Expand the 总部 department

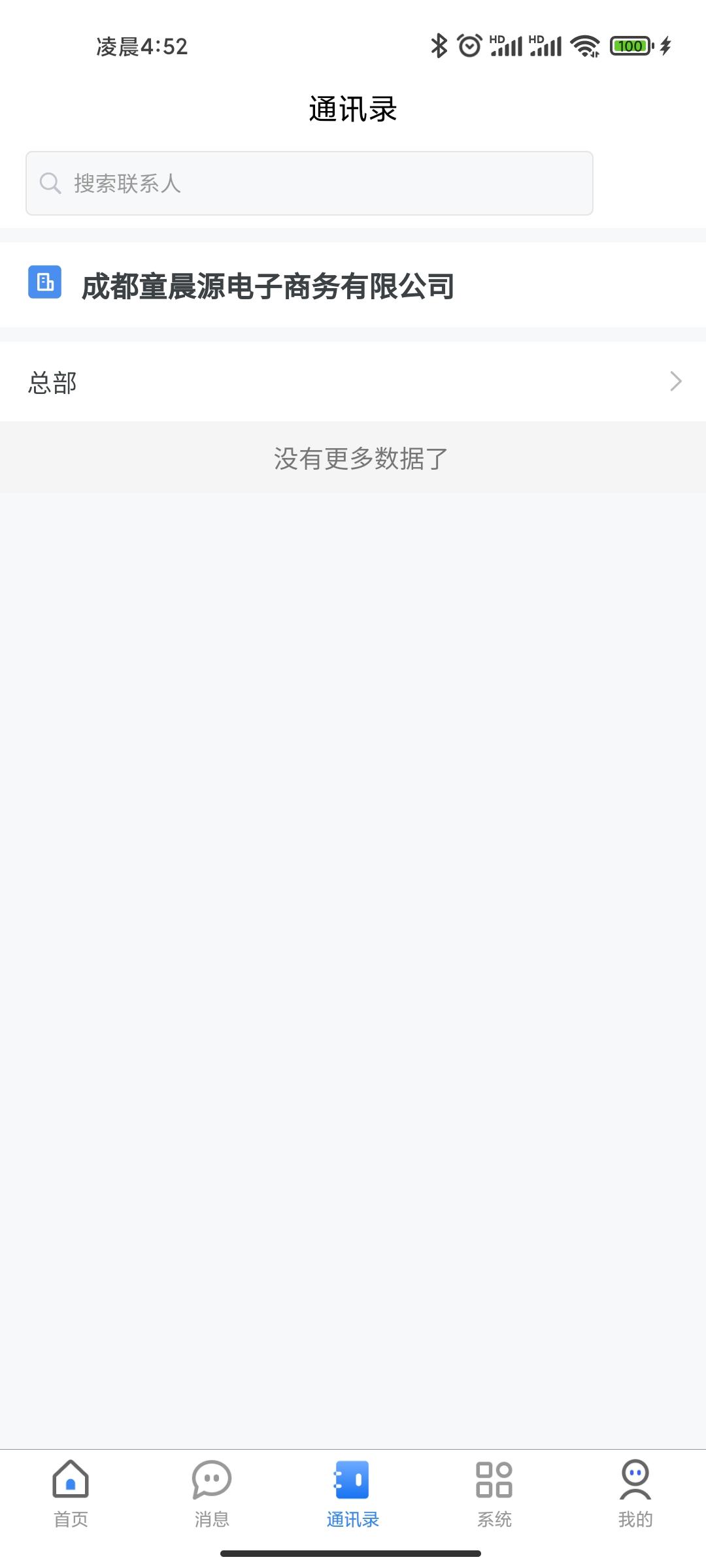(353, 381)
